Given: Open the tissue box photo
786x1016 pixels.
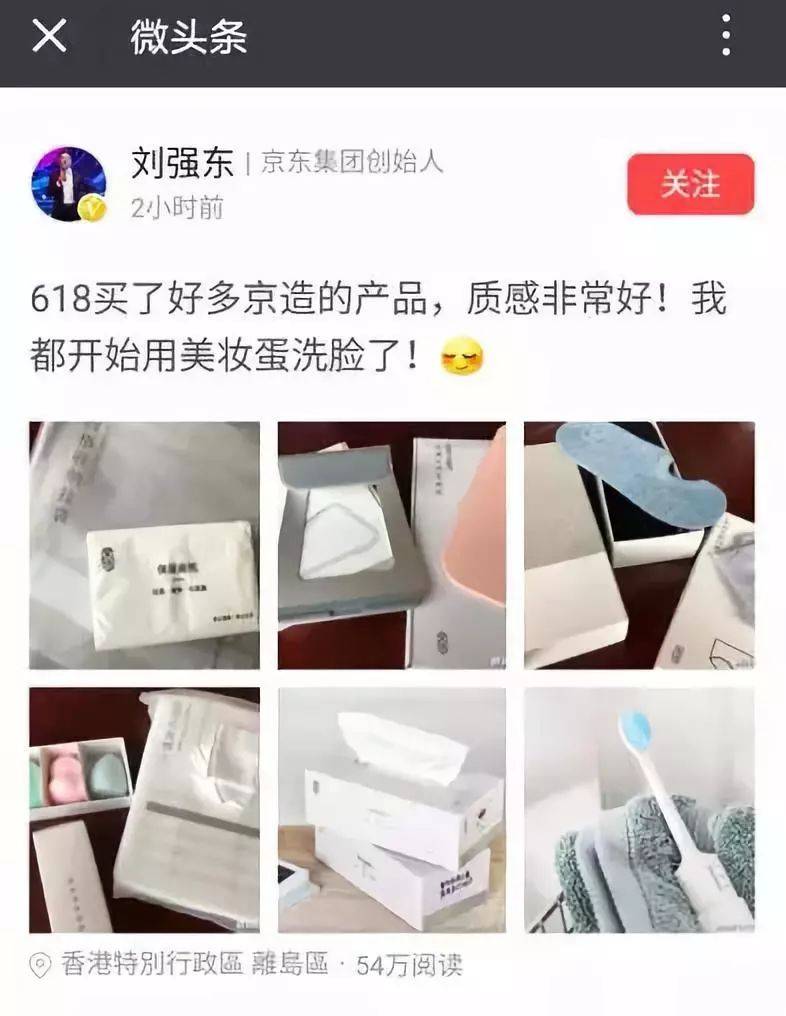Looking at the screenshot, I should coord(392,810).
